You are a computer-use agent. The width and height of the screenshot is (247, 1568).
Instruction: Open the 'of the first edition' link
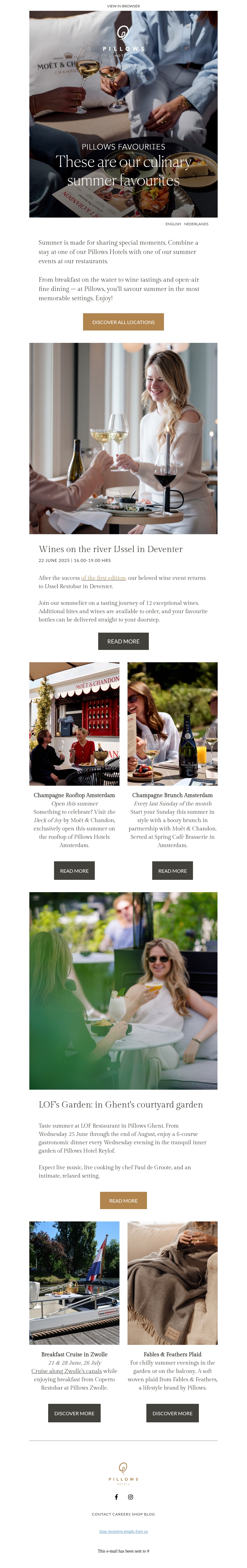[103, 578]
